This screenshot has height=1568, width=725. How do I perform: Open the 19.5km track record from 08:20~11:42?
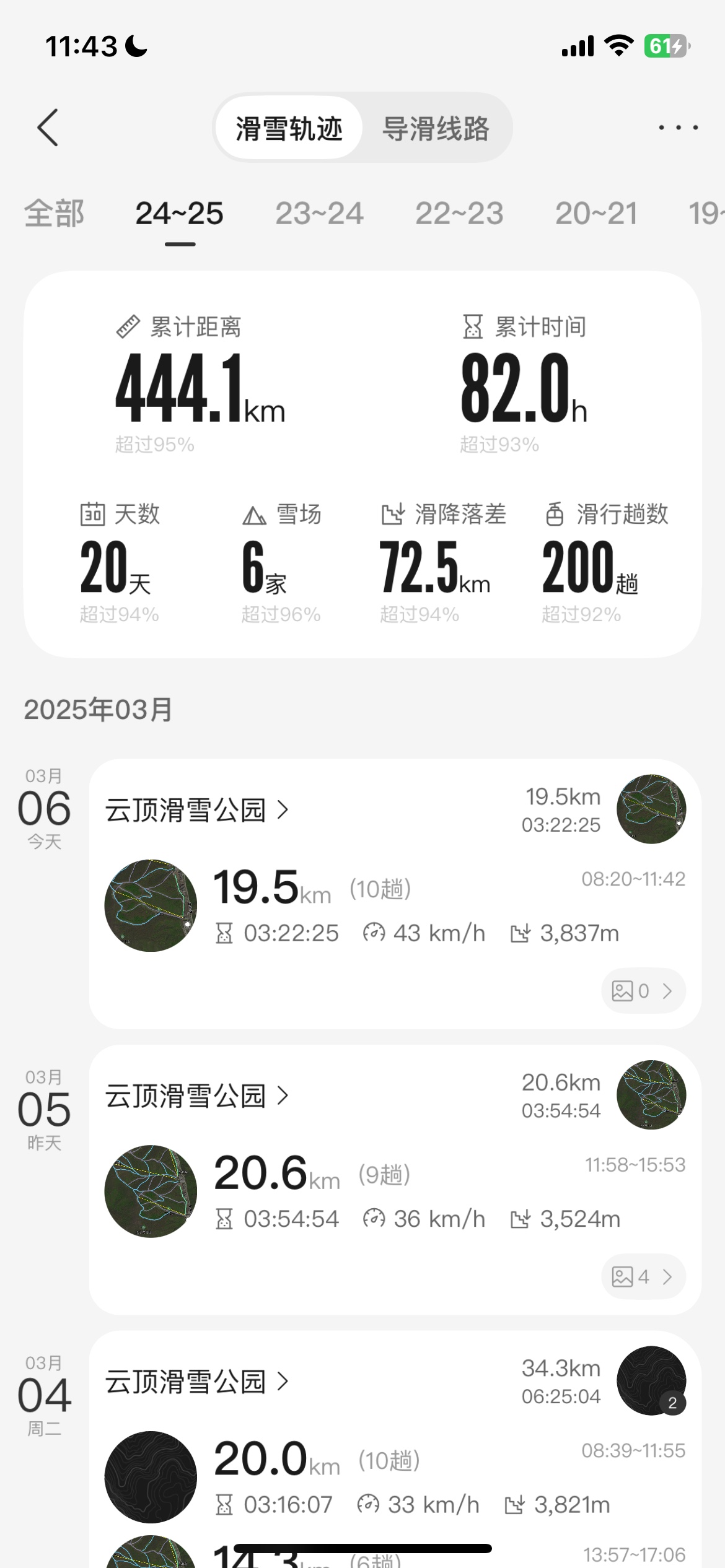[x=395, y=905]
